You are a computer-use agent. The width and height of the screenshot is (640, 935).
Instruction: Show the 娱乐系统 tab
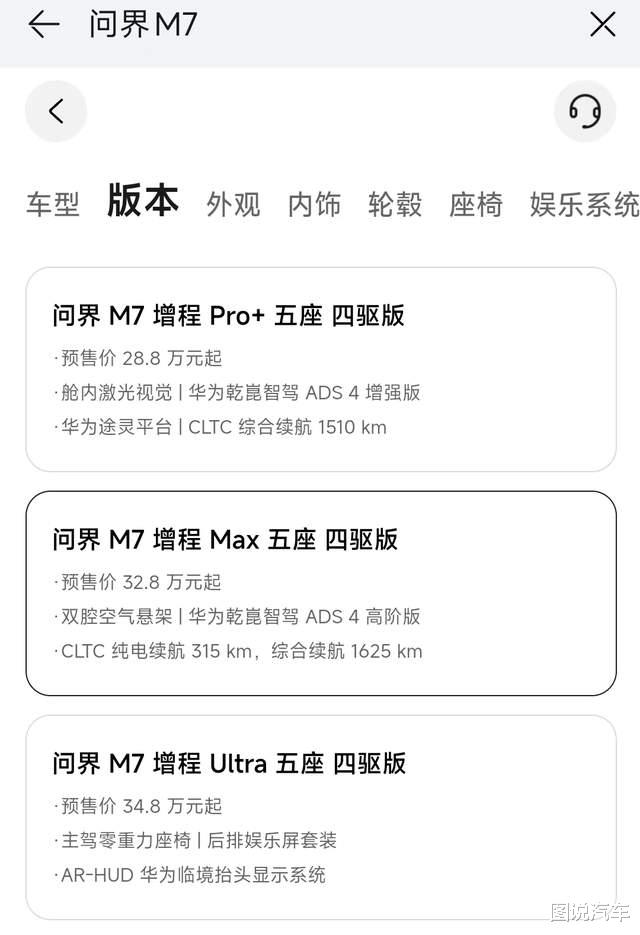[584, 205]
